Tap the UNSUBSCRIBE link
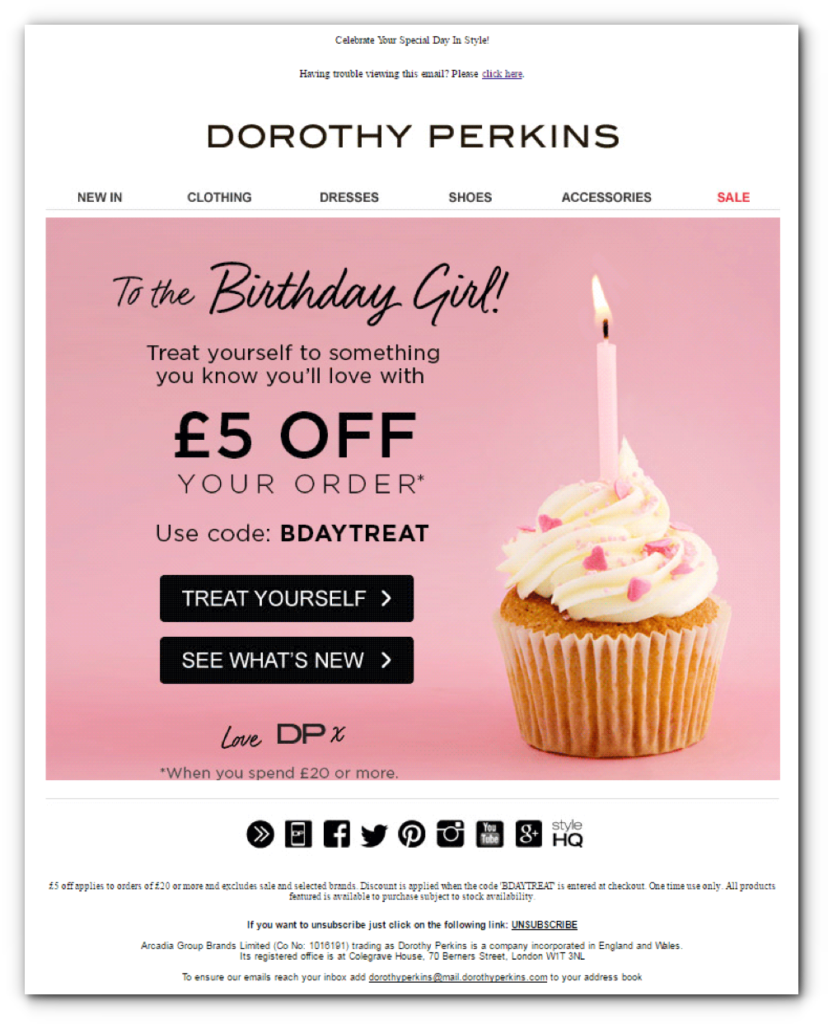The image size is (828, 1024). coord(544,925)
